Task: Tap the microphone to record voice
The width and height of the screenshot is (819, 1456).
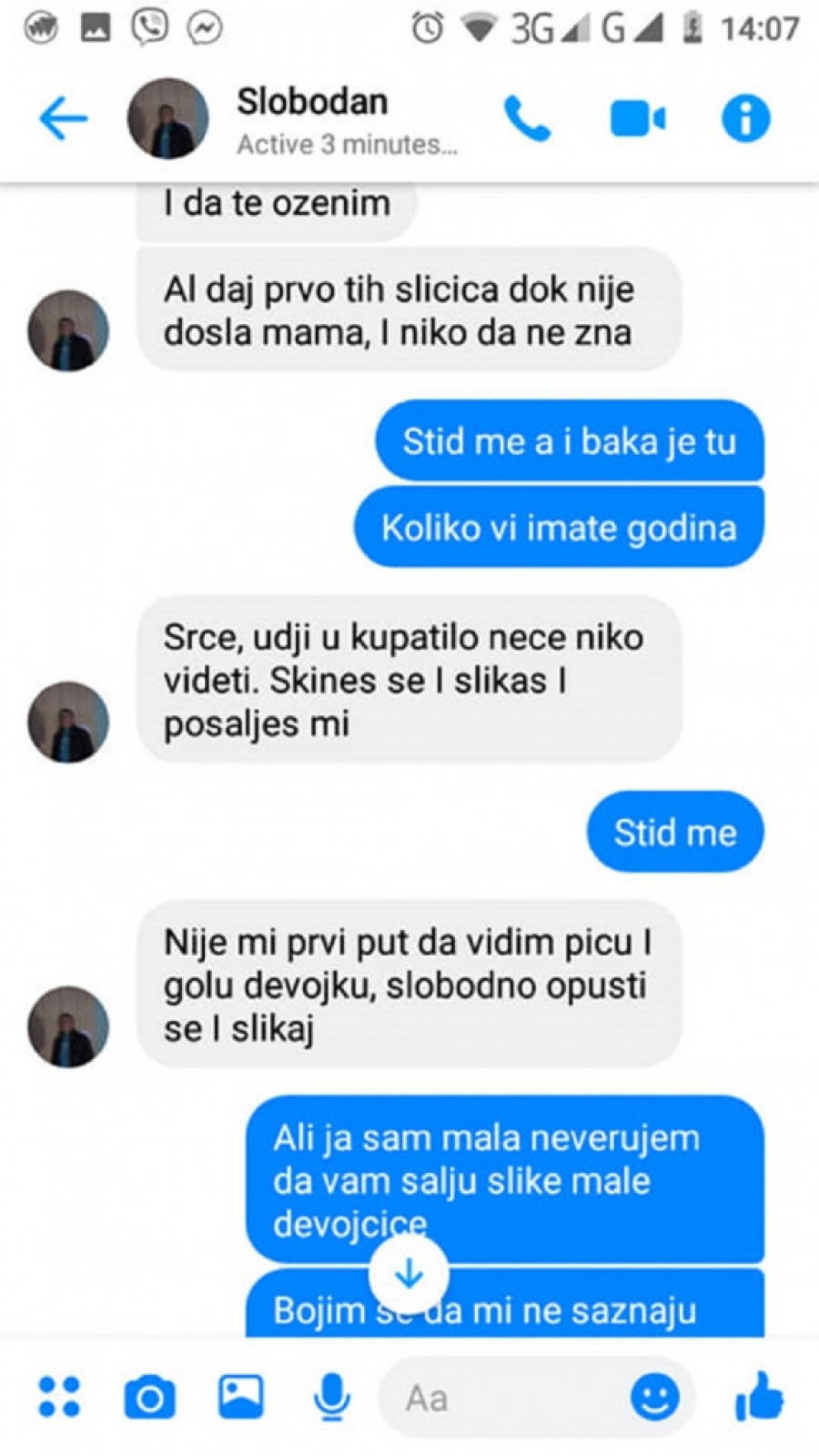Action: point(332,1397)
